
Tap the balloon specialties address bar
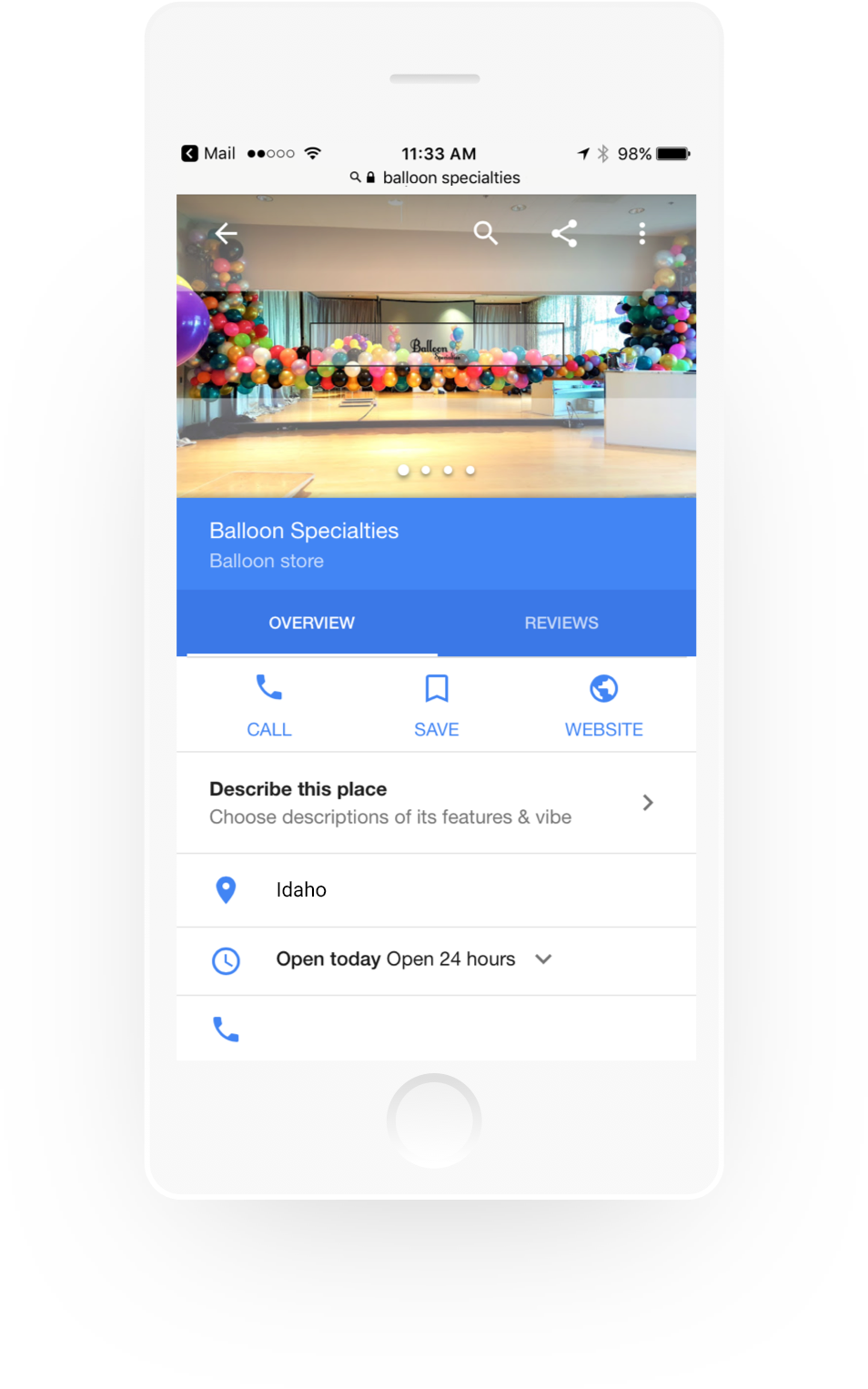tap(439, 177)
